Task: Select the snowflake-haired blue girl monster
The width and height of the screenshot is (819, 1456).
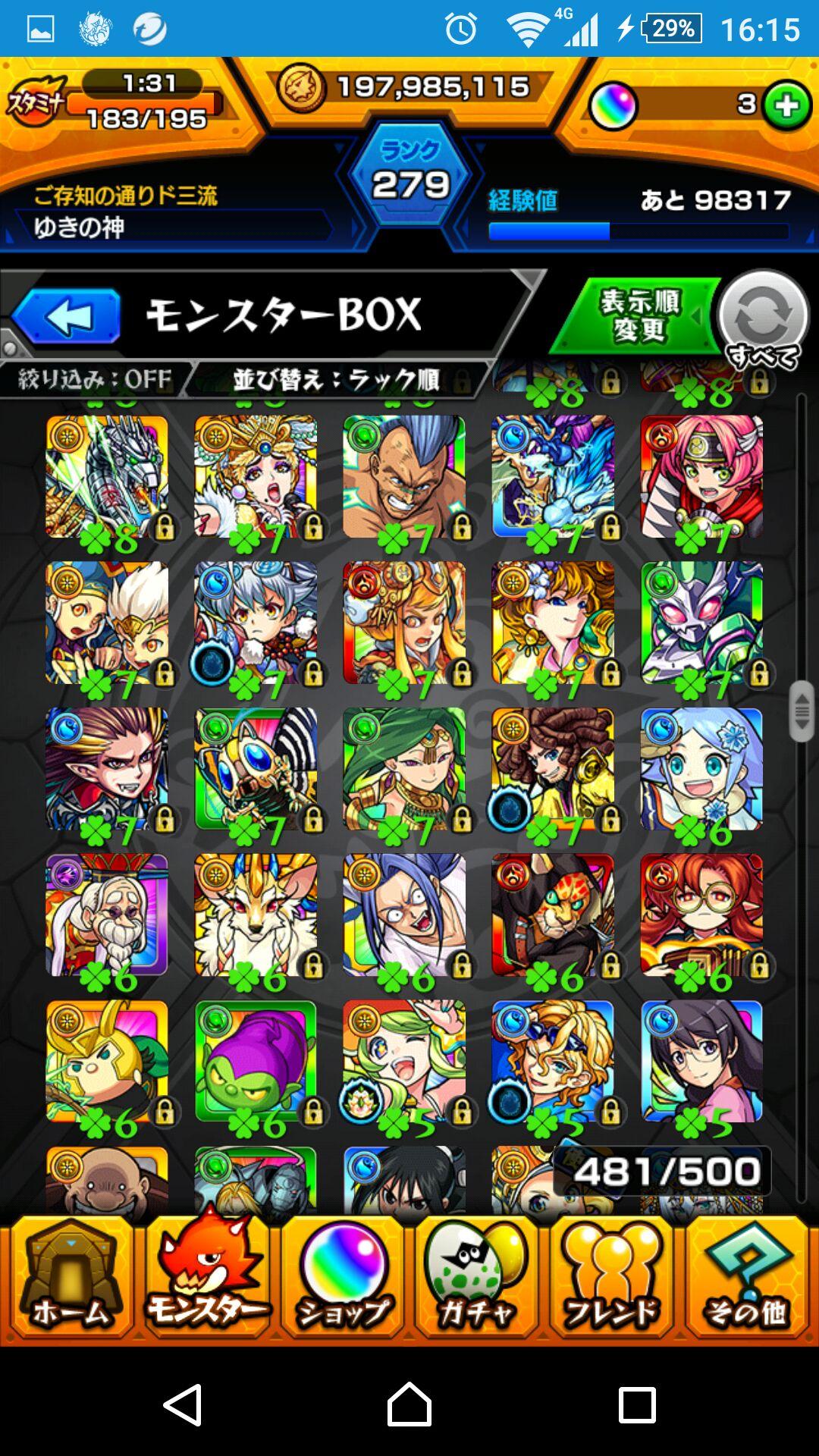Action: pyautogui.click(x=701, y=768)
